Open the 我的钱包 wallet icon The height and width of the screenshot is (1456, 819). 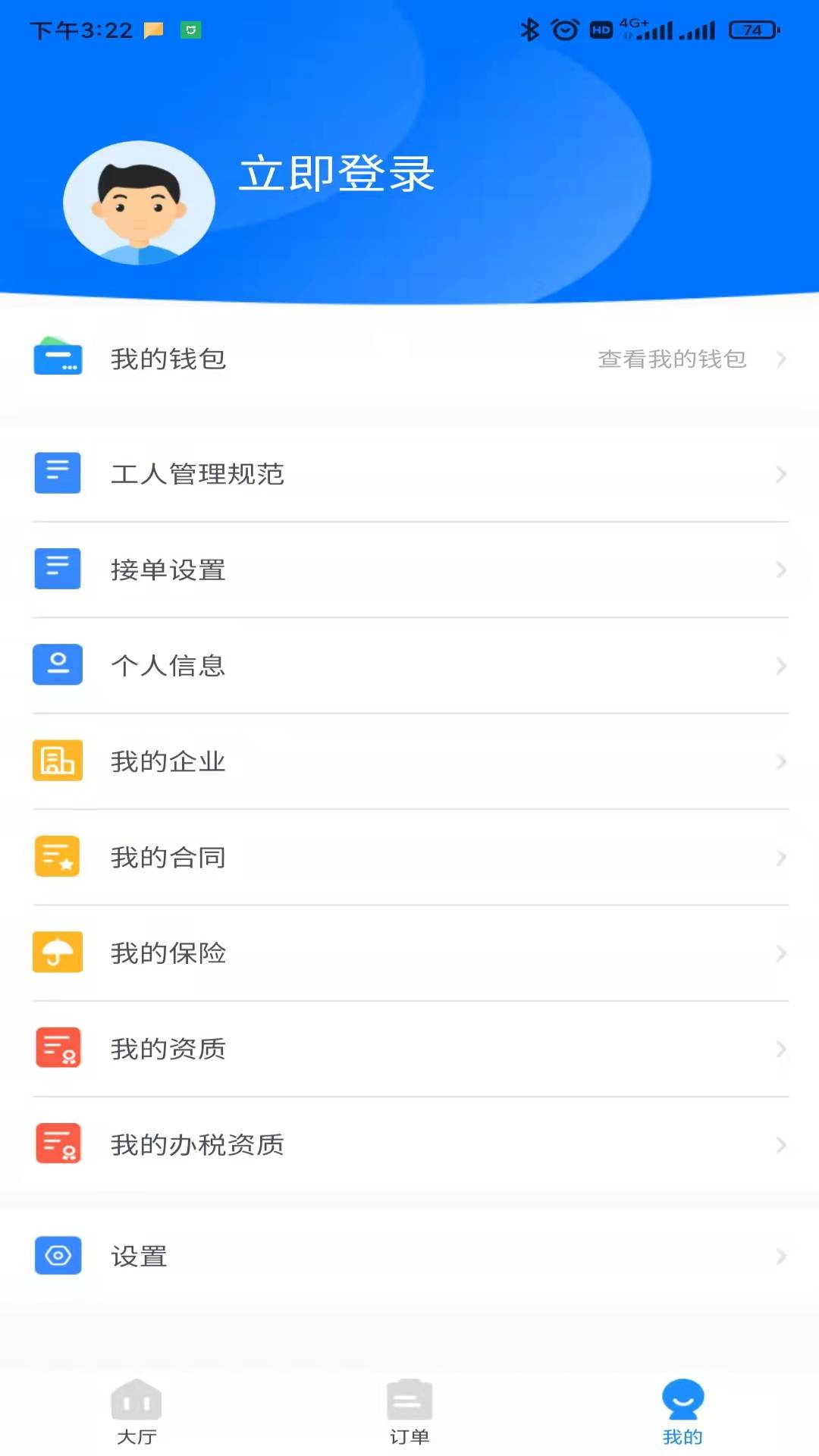tap(58, 359)
